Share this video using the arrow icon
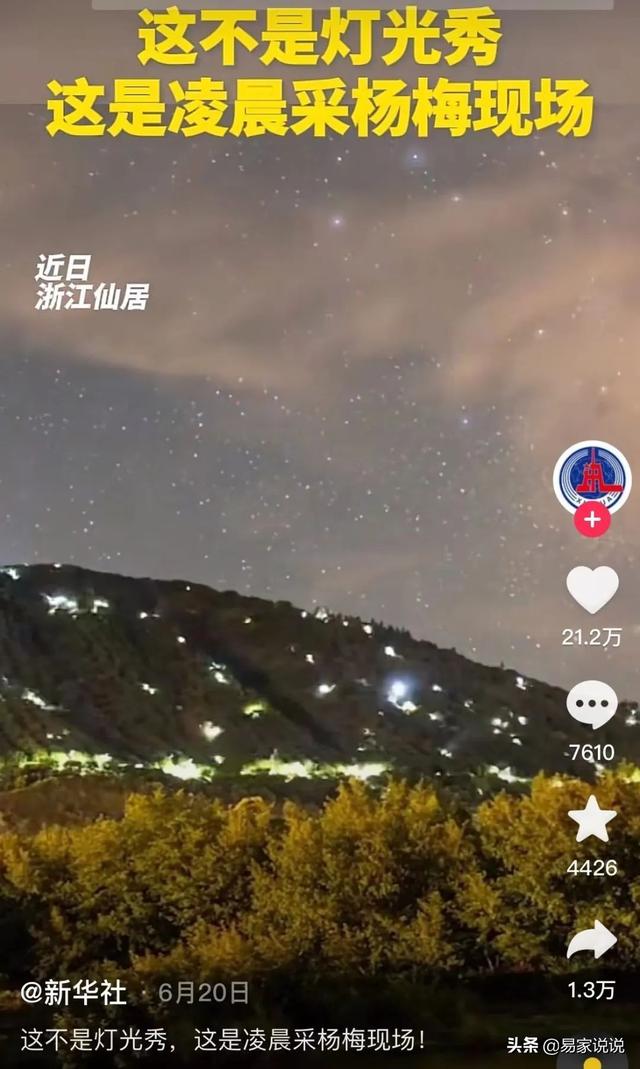 pos(592,941)
